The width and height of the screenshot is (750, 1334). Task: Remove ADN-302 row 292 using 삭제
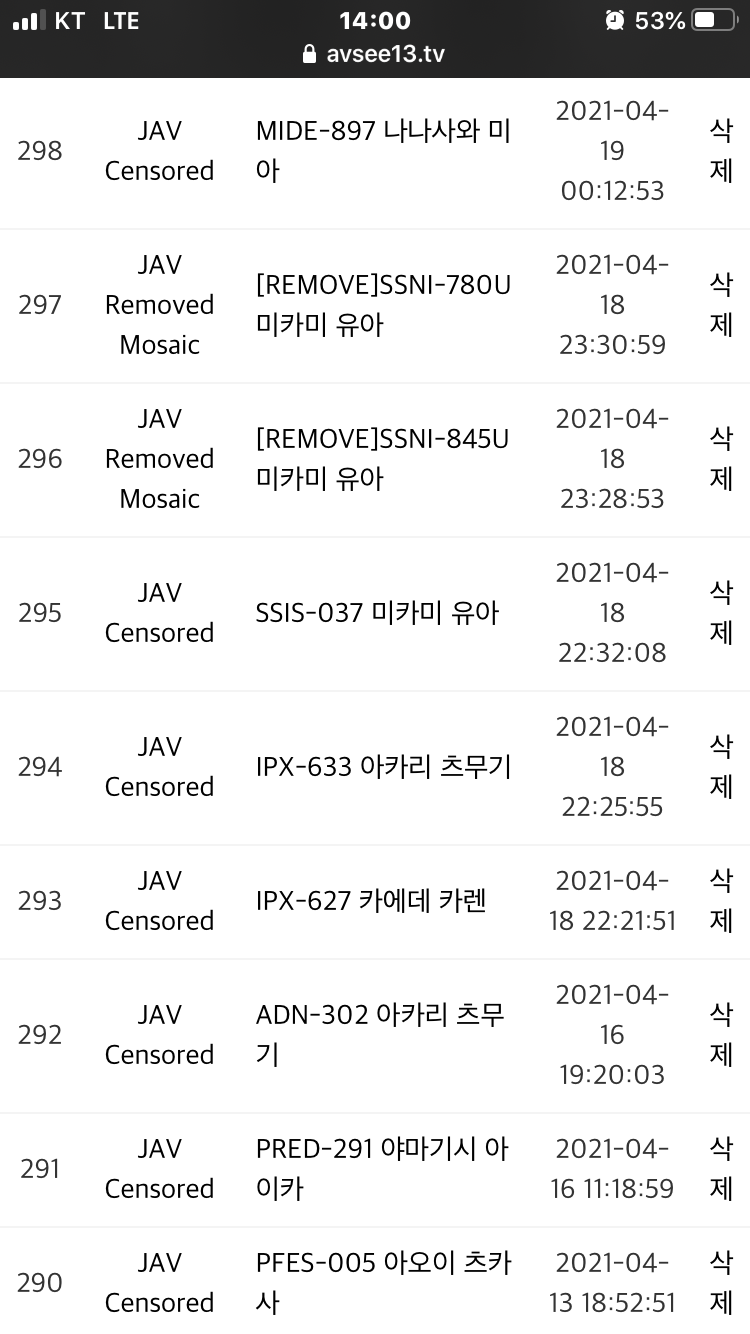(x=721, y=1035)
